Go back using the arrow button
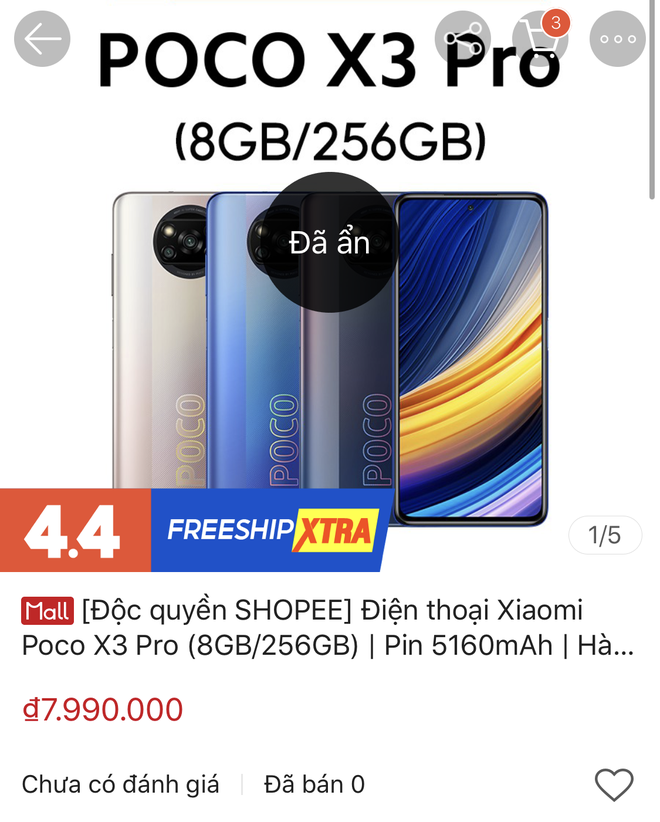660x822 pixels. (42, 39)
